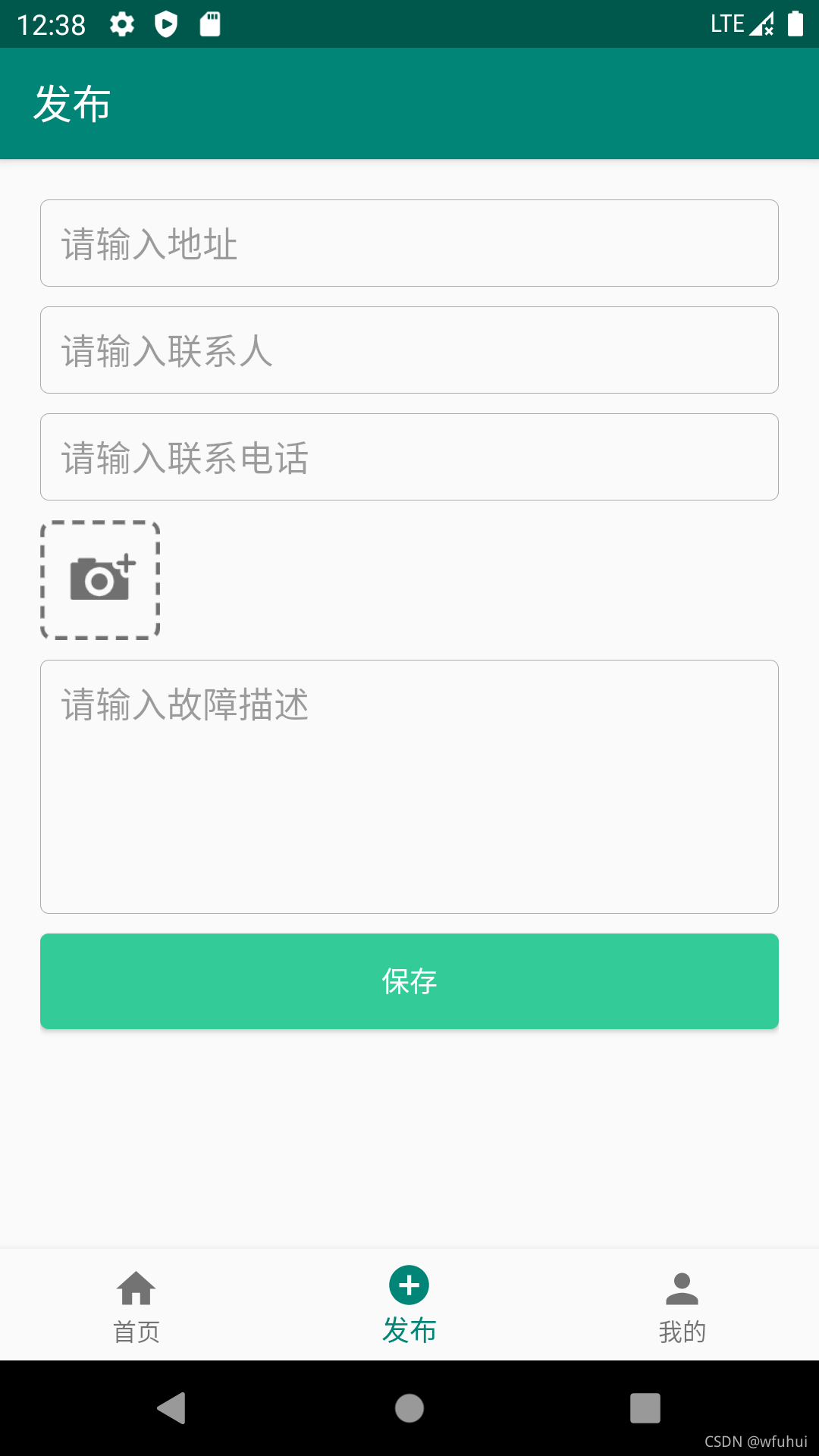Switch to the 首页 home tab
This screenshot has width=819, height=1456.
[136, 1306]
